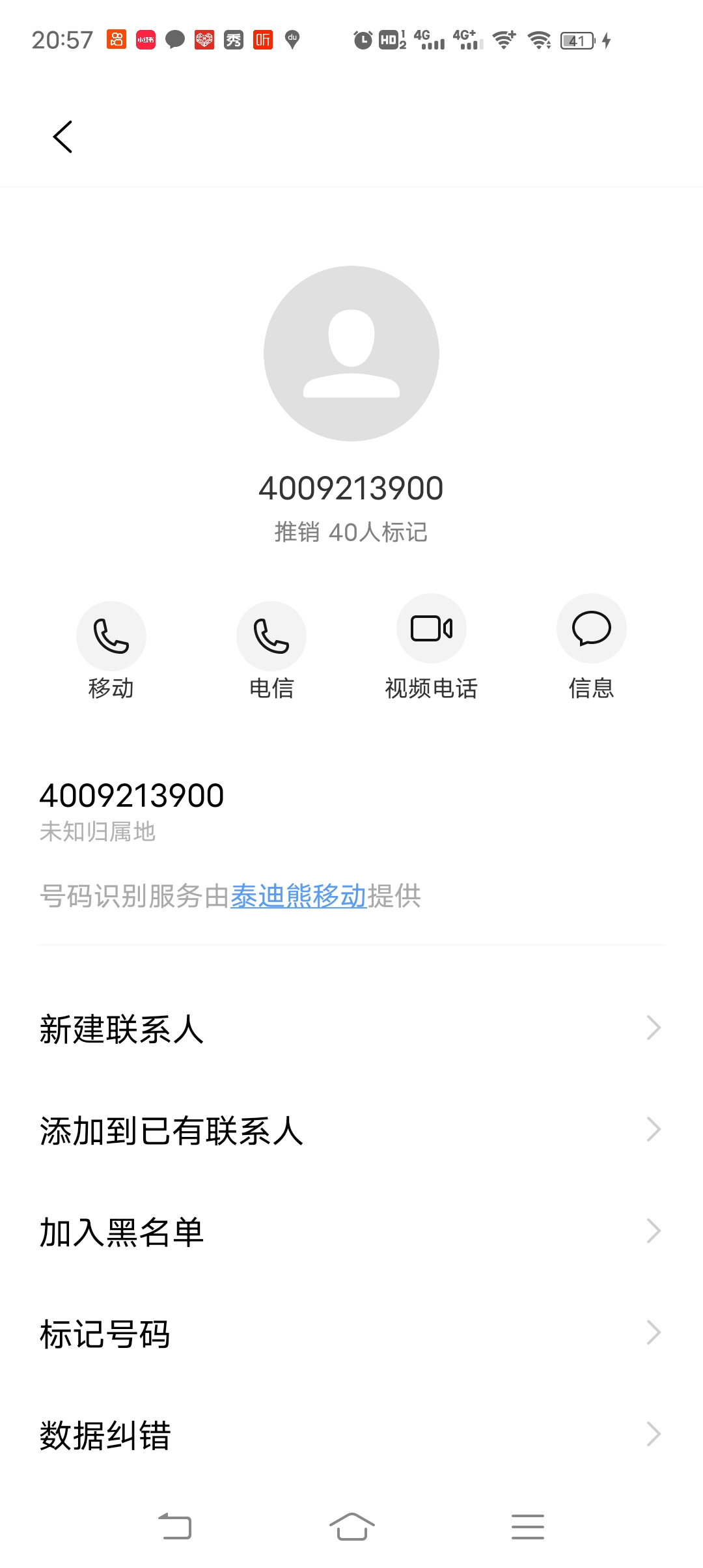Tap the home navigation button
This screenshot has height=1568, width=703.
pos(351,1527)
